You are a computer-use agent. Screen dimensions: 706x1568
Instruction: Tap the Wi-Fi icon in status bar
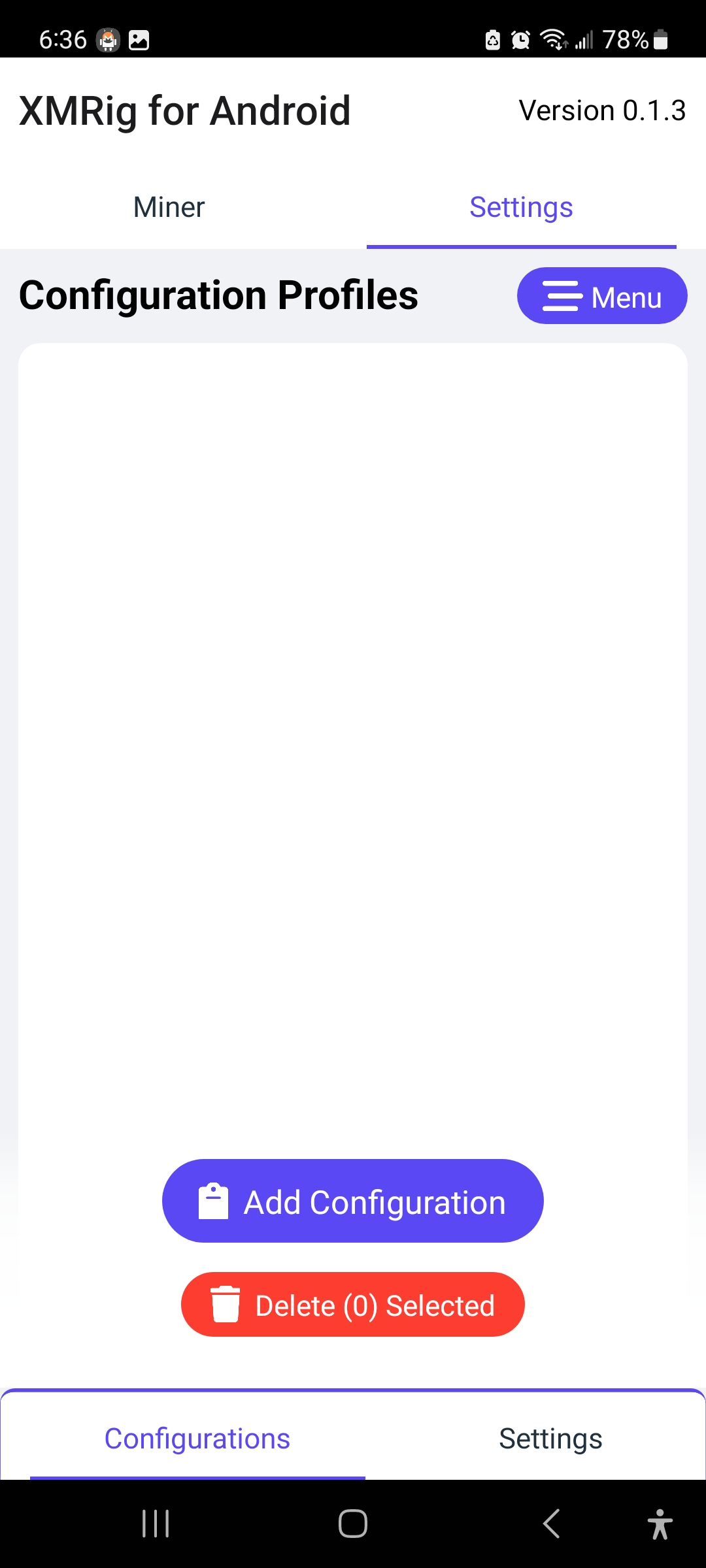(552, 41)
